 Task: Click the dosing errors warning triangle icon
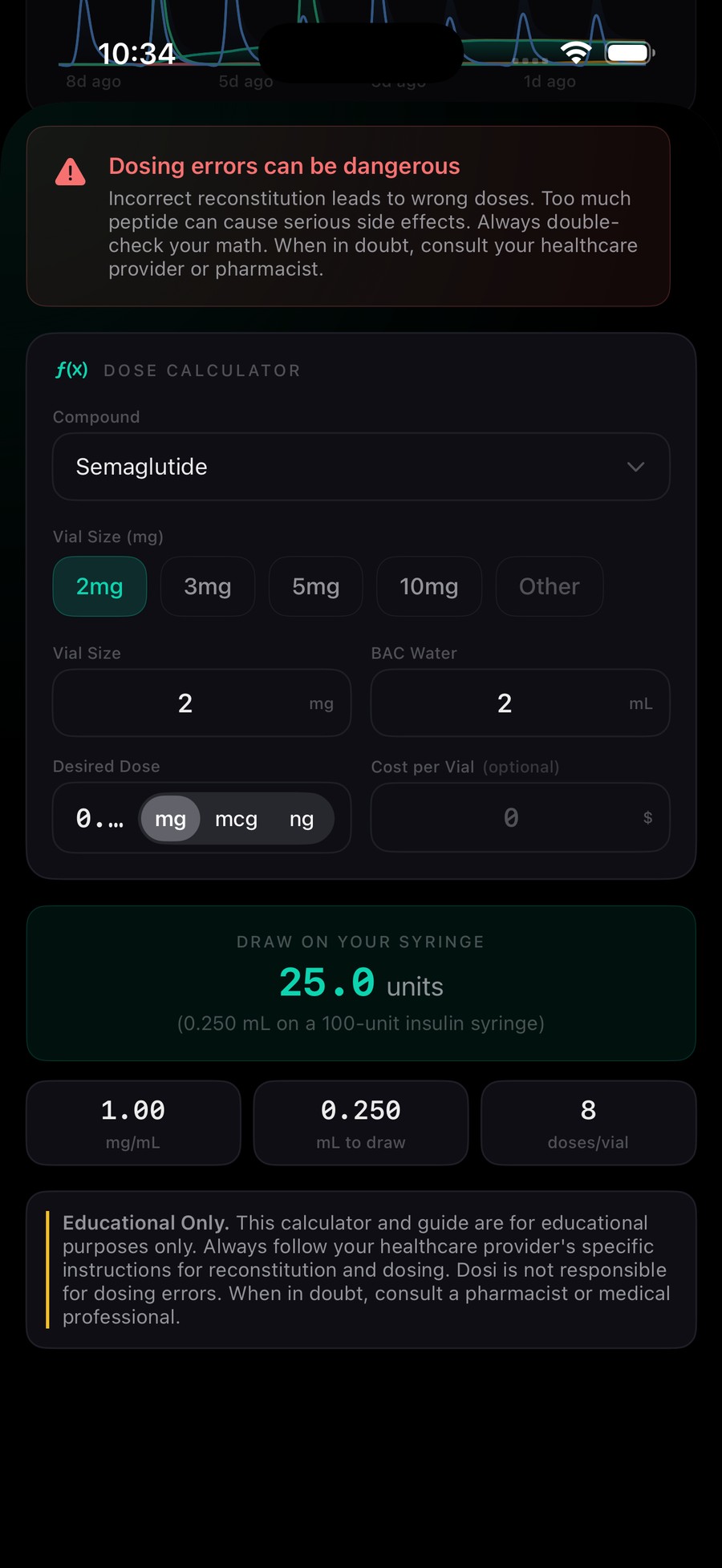70,172
